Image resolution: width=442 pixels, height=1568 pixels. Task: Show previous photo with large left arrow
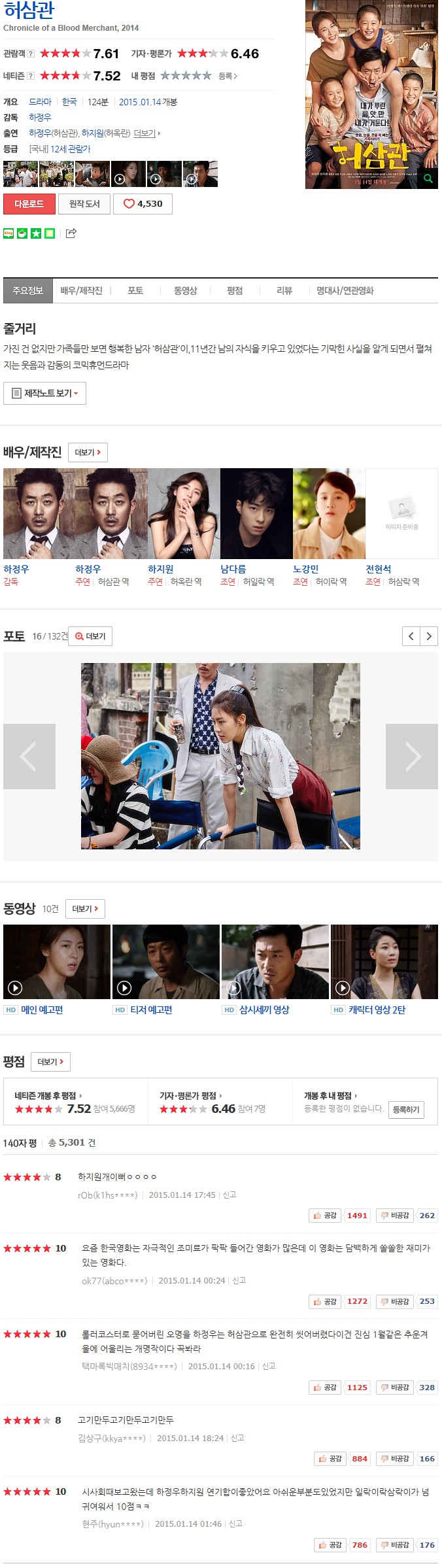tap(29, 757)
